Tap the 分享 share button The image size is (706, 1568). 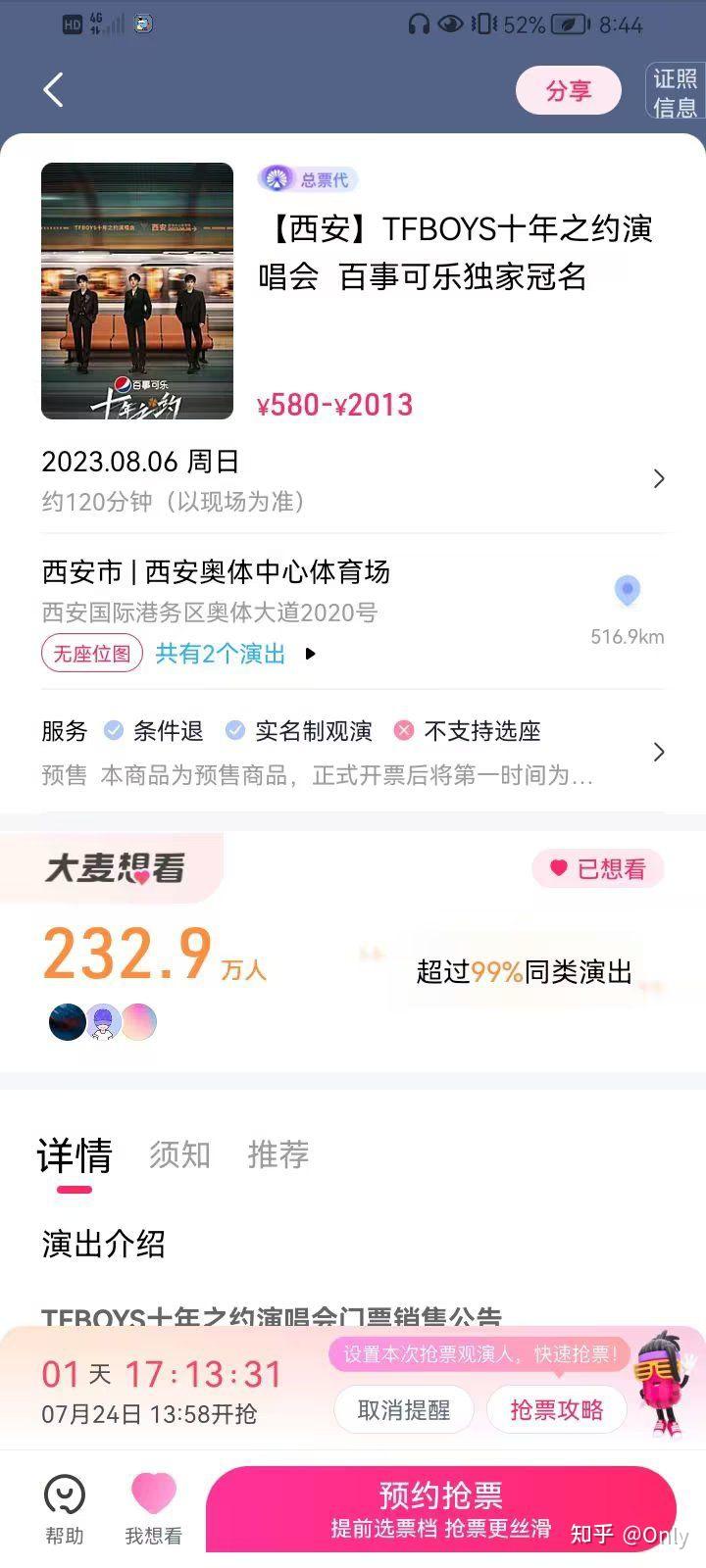[x=568, y=91]
